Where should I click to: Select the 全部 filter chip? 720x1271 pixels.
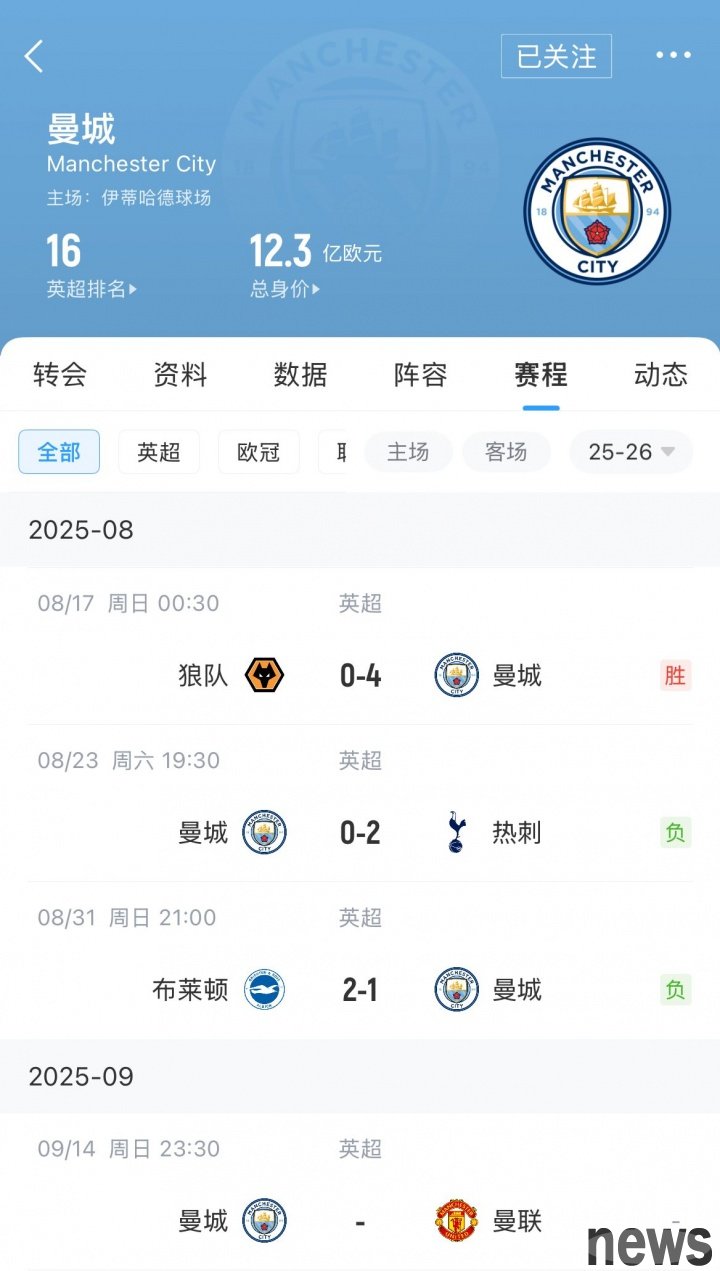pos(59,452)
